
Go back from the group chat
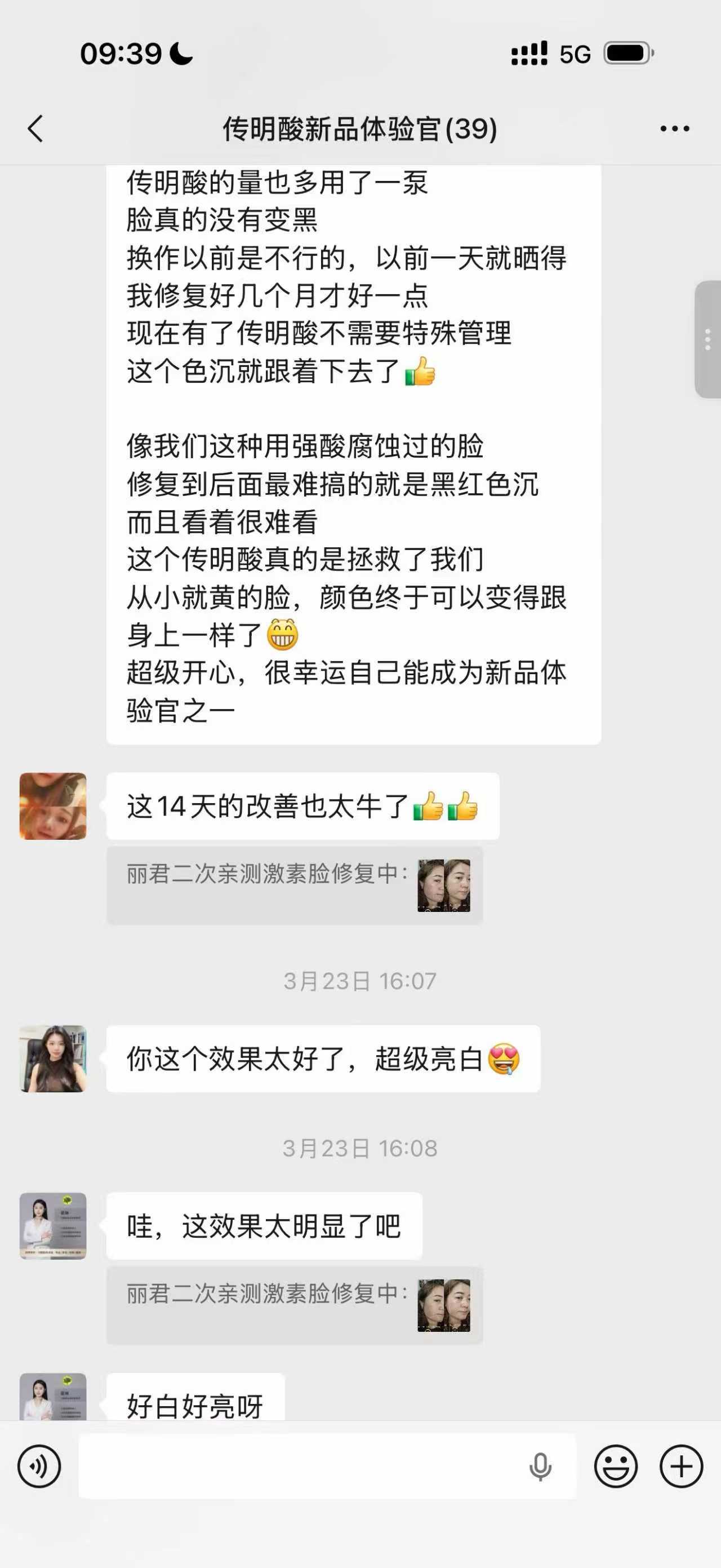click(x=35, y=129)
